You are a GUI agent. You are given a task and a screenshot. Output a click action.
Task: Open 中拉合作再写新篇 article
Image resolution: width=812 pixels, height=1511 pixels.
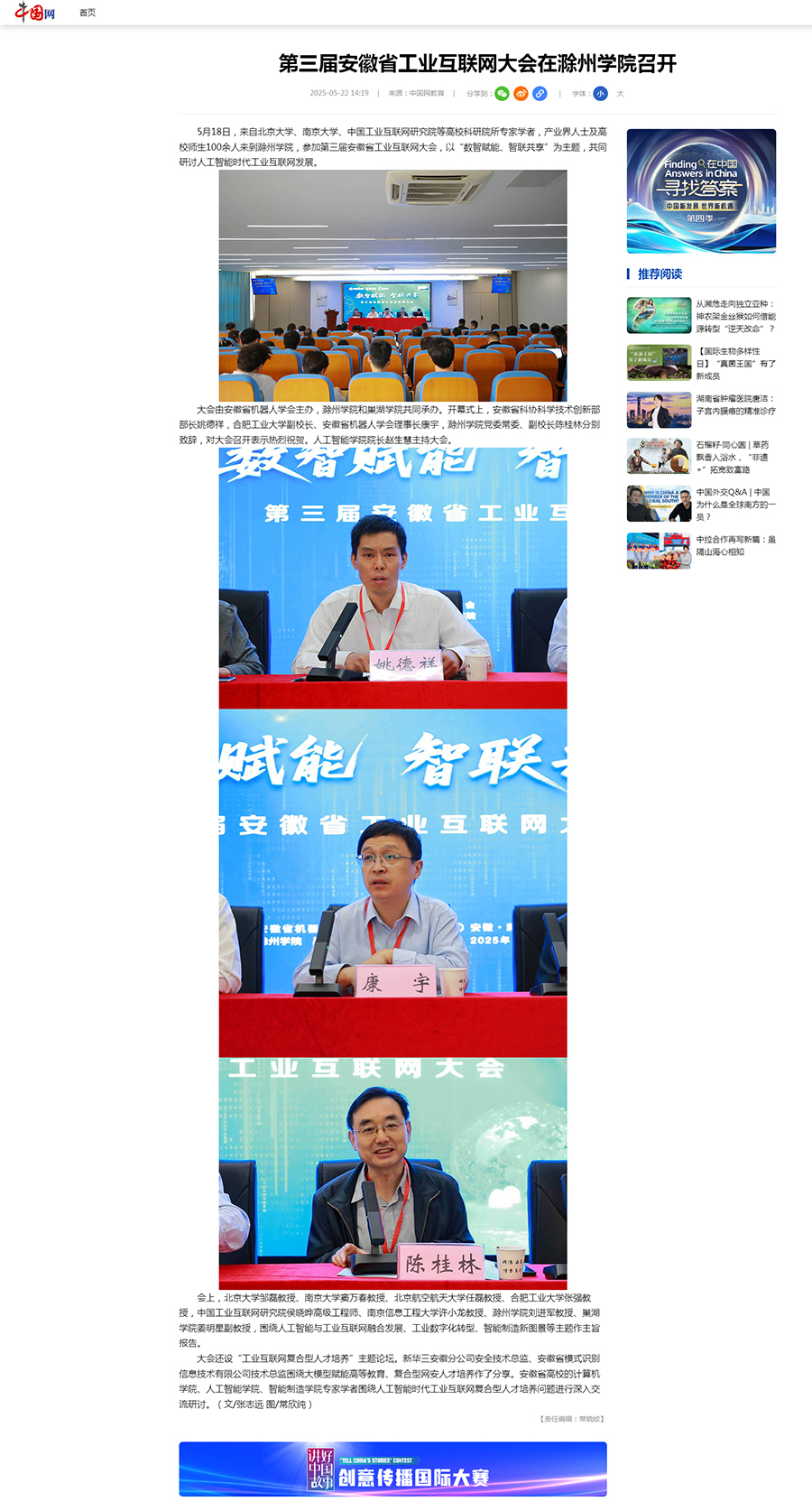734,545
